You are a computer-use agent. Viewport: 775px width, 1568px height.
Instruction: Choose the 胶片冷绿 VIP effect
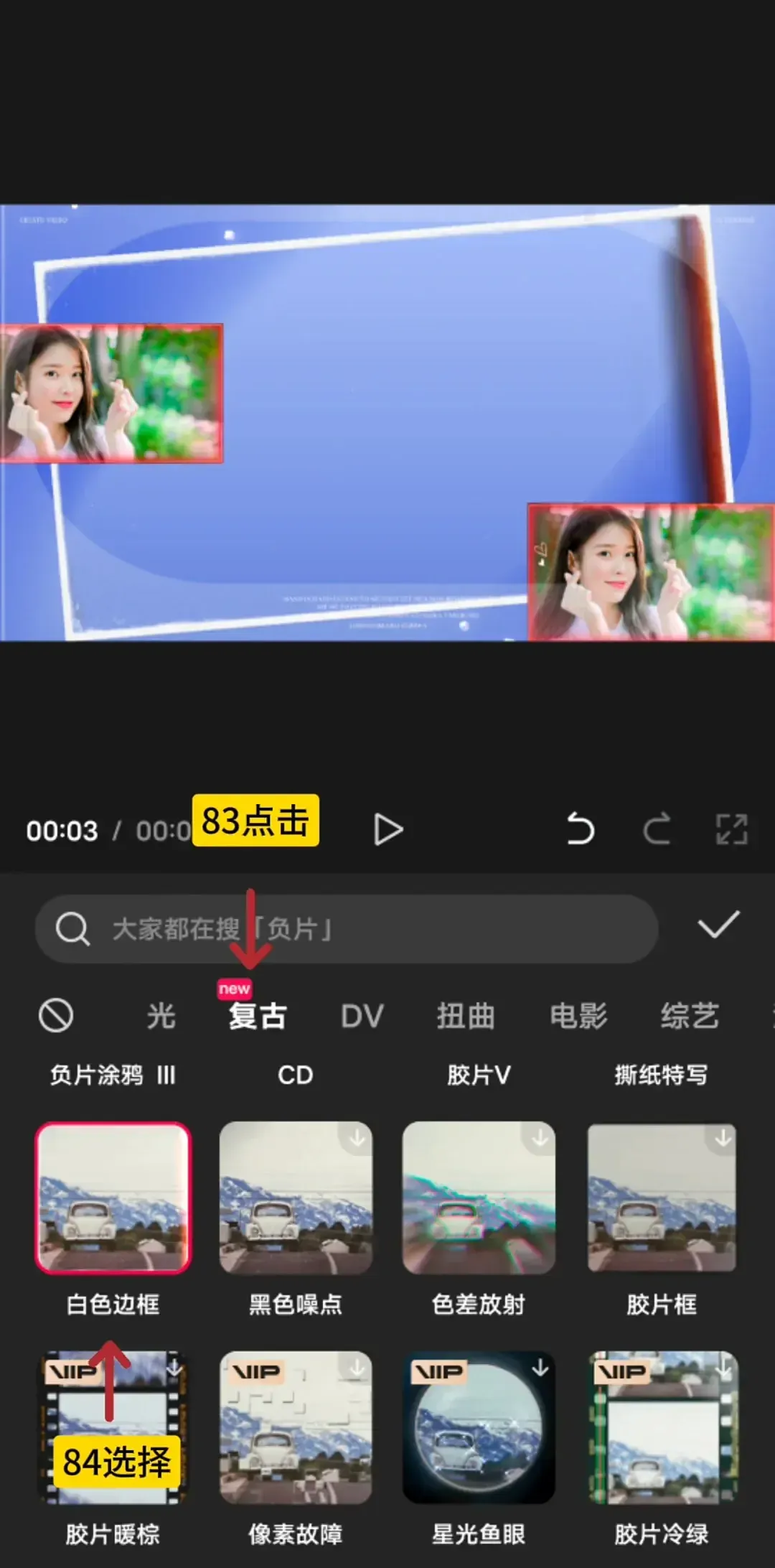[662, 1427]
